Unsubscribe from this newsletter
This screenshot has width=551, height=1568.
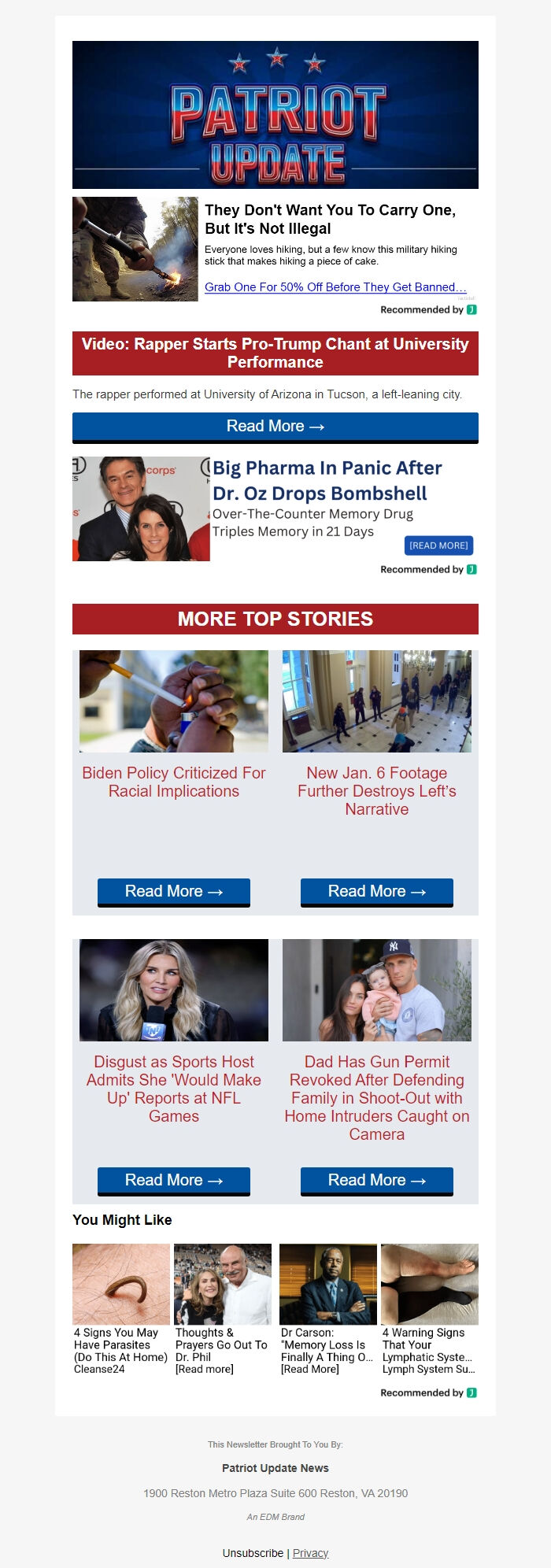253,1553
